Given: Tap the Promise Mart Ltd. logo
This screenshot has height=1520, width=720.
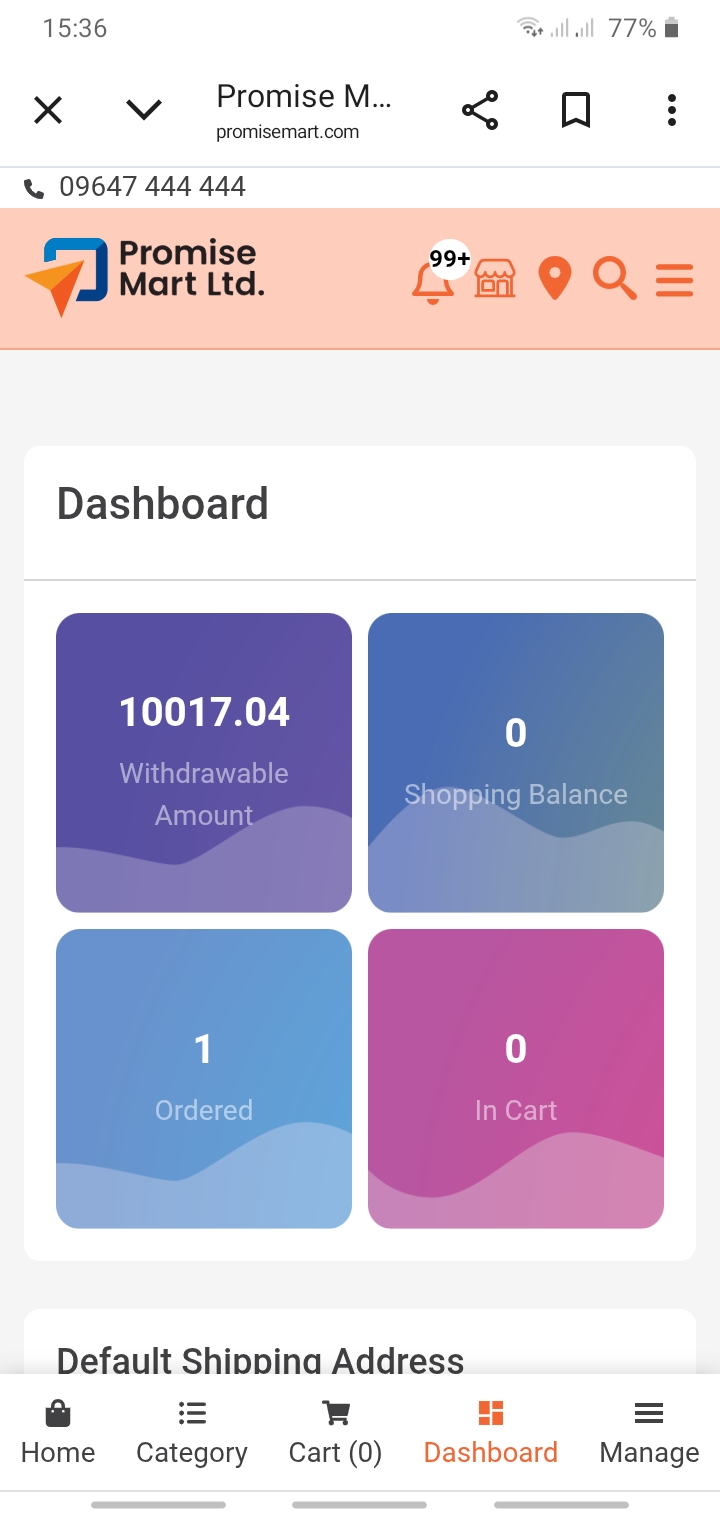Looking at the screenshot, I should (x=145, y=276).
